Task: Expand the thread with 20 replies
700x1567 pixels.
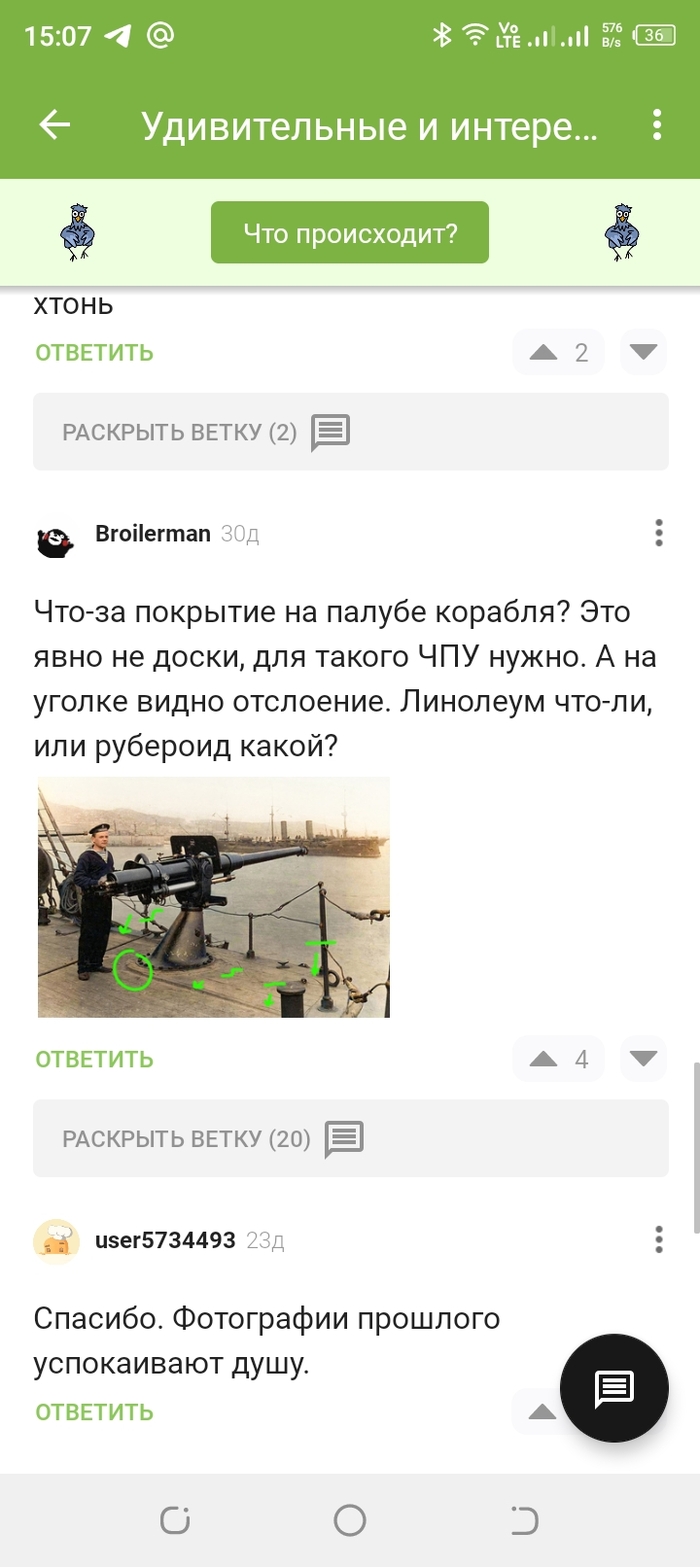Action: (350, 1138)
